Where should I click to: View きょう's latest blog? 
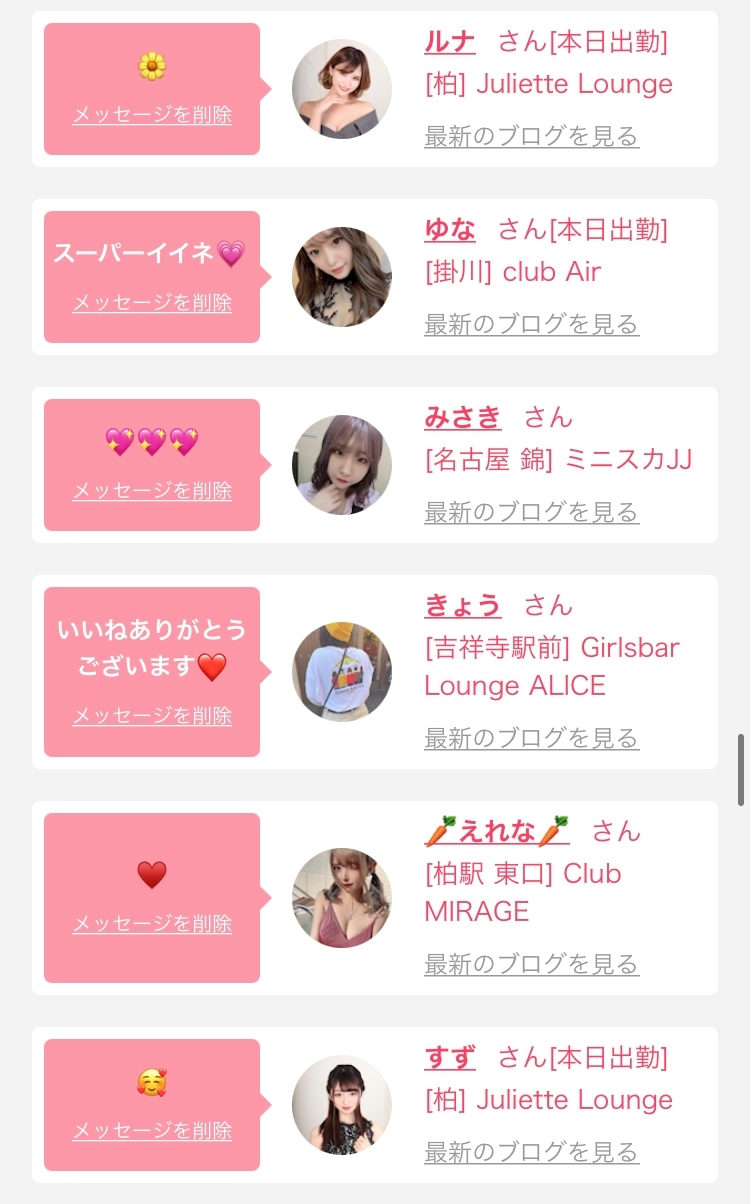[531, 738]
